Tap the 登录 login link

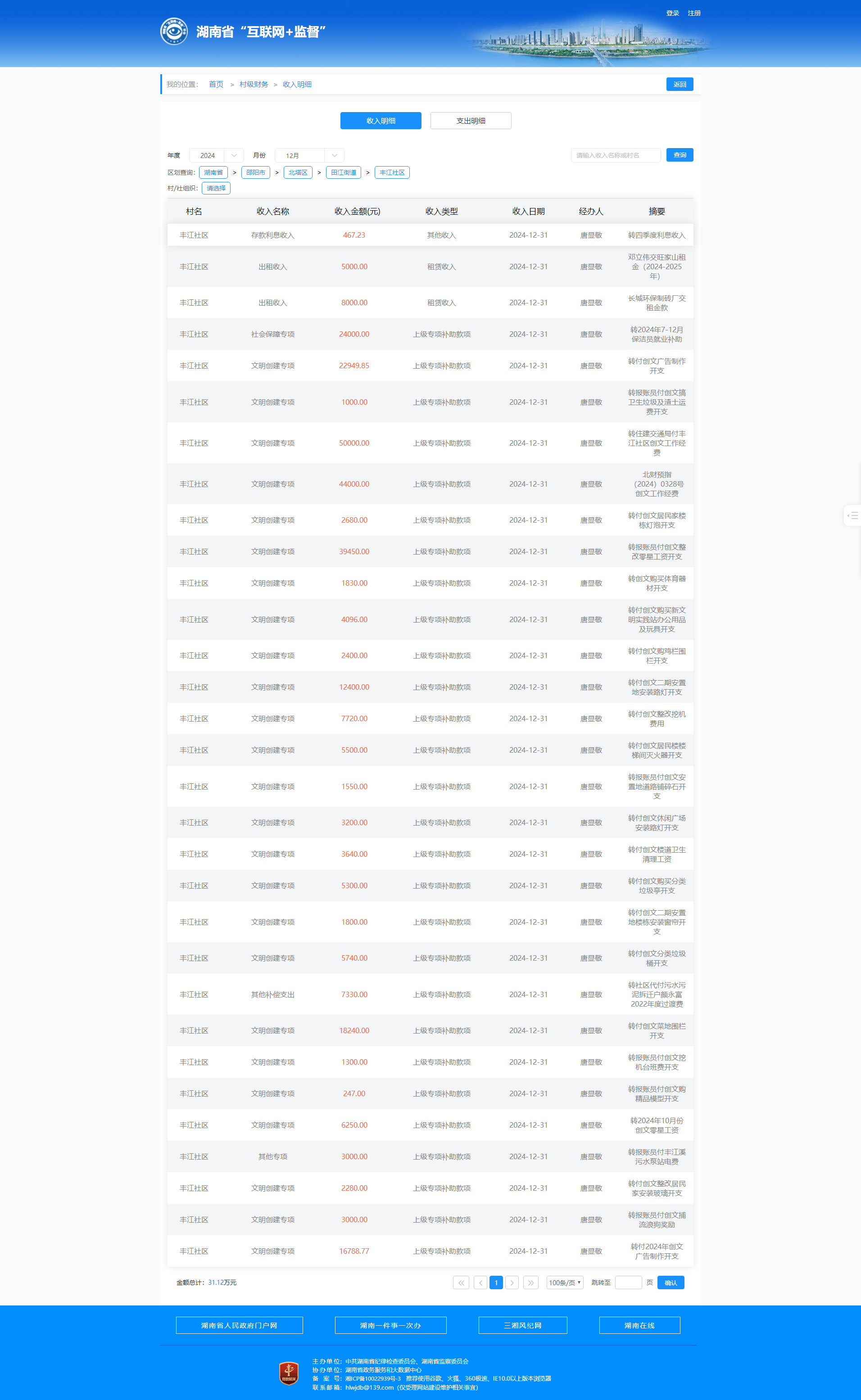672,13
